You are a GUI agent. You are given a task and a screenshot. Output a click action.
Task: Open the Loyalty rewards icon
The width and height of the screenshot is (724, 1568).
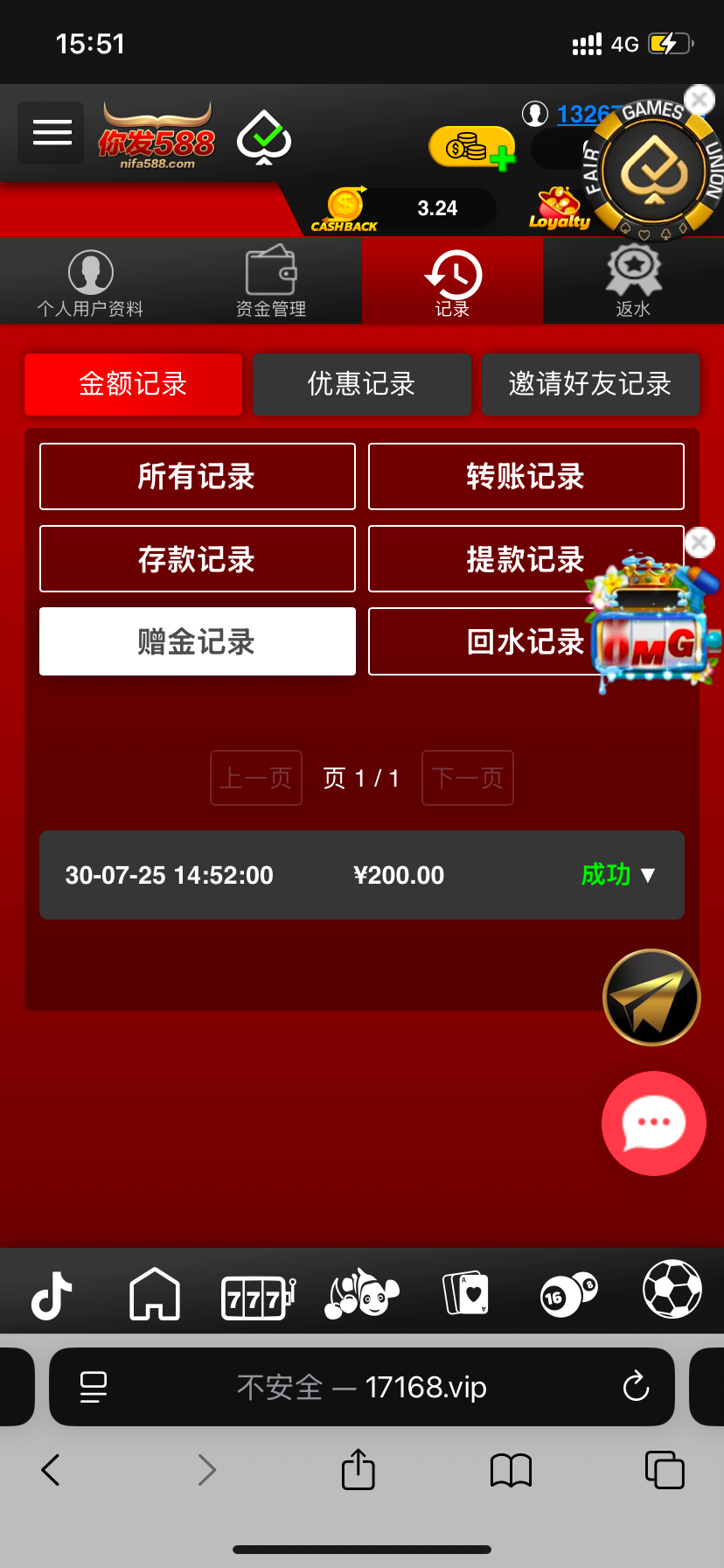(560, 208)
